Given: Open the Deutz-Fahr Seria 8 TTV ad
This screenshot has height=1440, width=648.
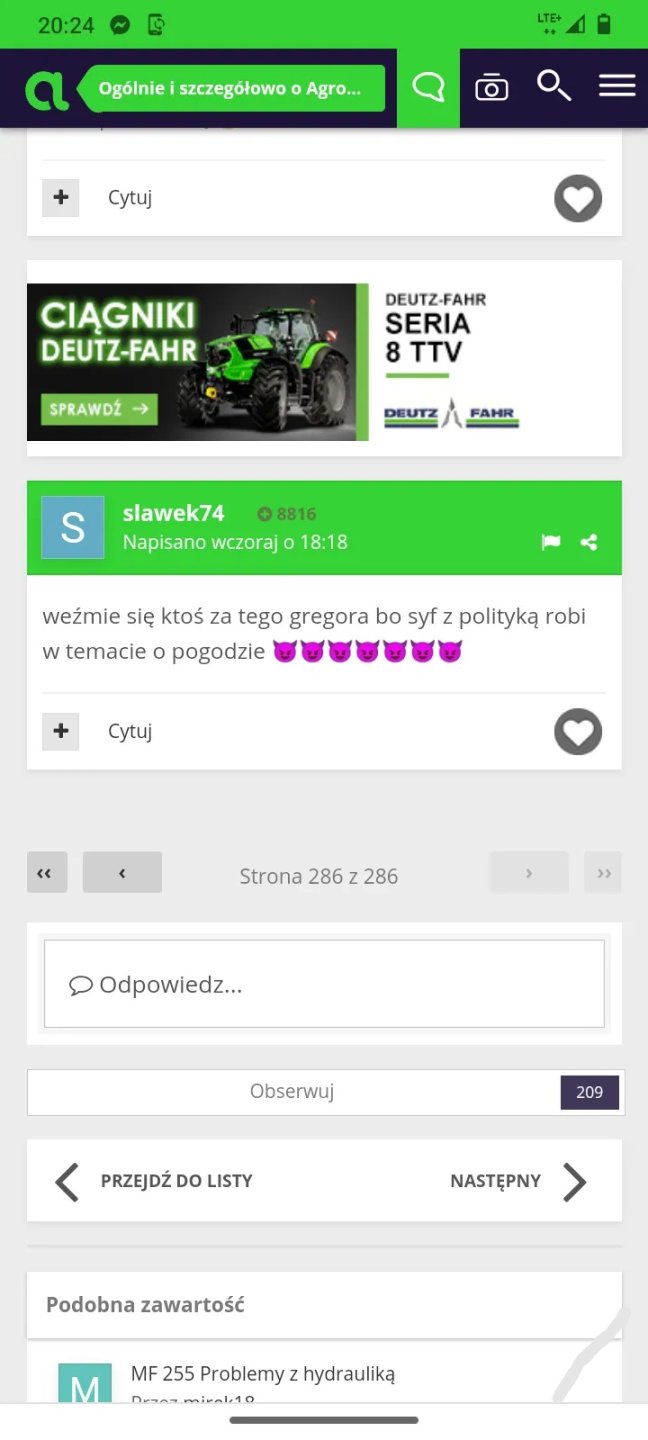Looking at the screenshot, I should click(x=324, y=361).
